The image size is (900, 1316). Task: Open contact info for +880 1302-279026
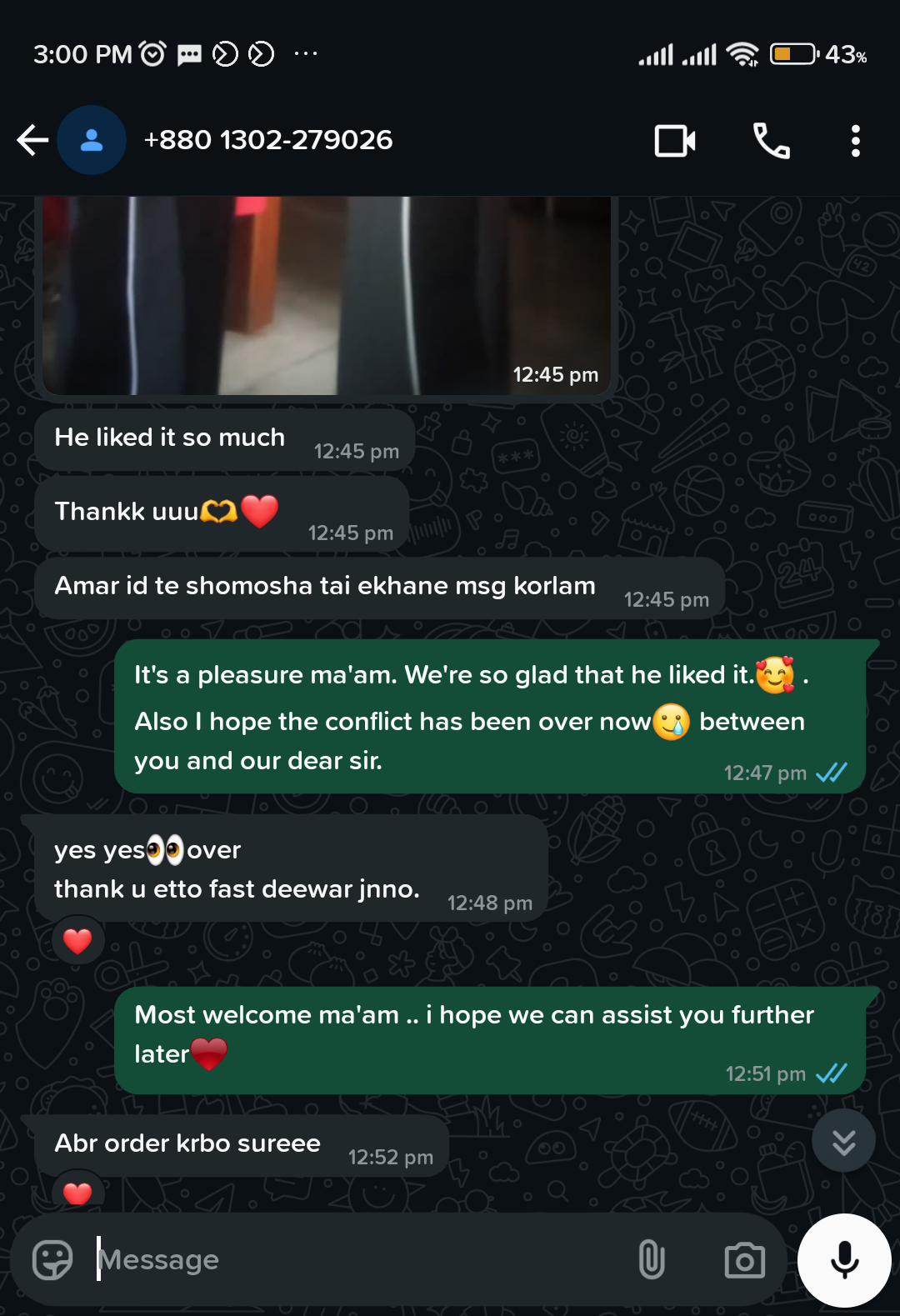(x=268, y=140)
